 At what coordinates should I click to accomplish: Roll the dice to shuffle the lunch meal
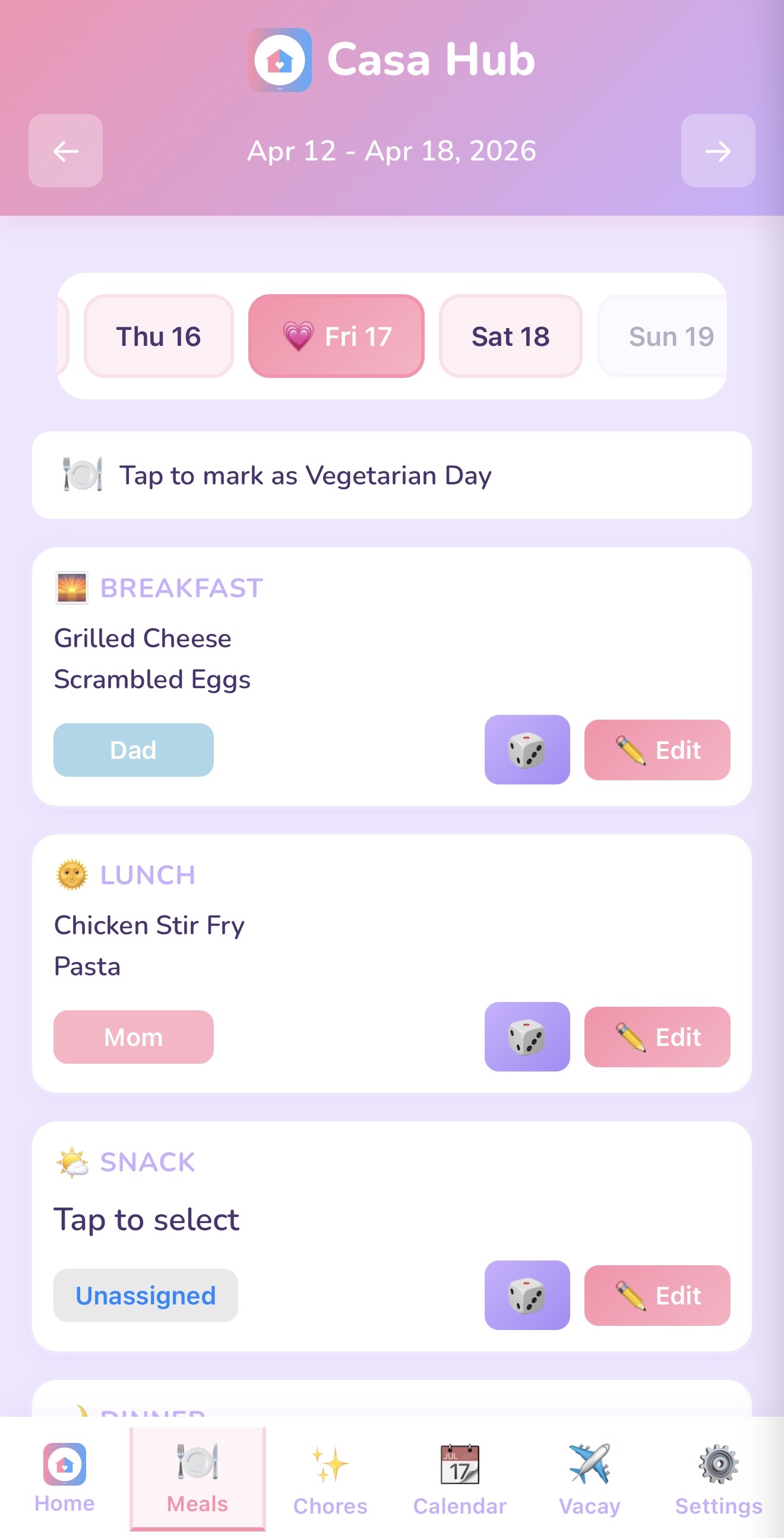click(x=527, y=1036)
